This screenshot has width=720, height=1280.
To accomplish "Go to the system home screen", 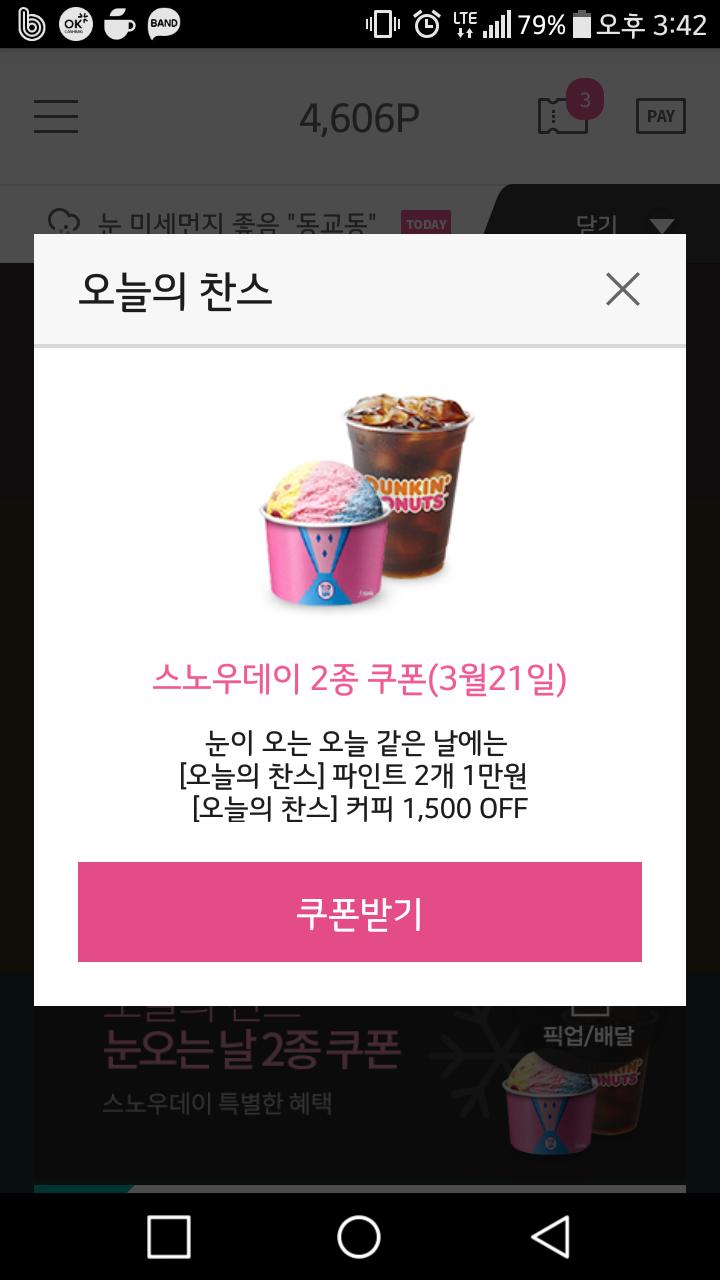I will pyautogui.click(x=359, y=1237).
